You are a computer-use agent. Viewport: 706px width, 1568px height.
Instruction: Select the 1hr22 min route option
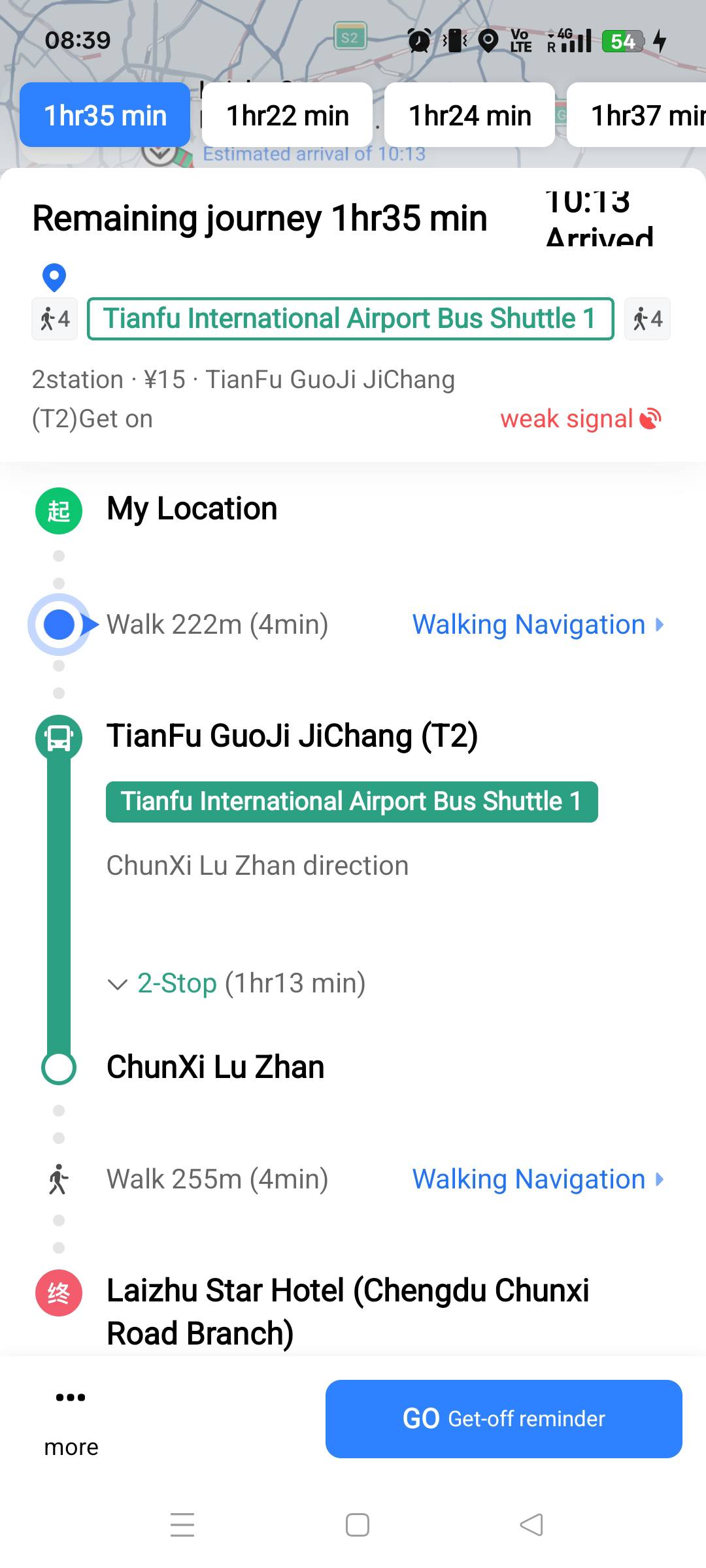(288, 116)
